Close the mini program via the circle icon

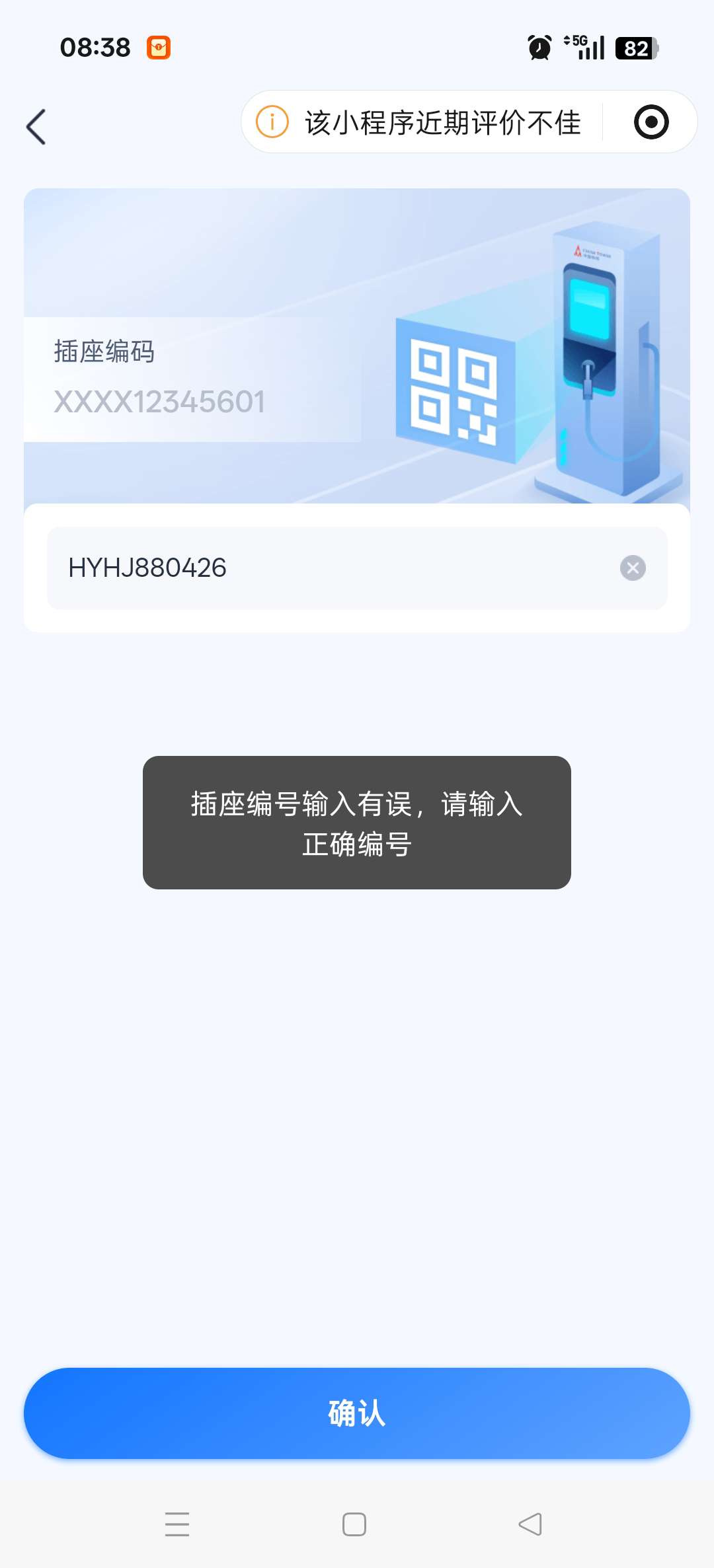click(x=651, y=122)
